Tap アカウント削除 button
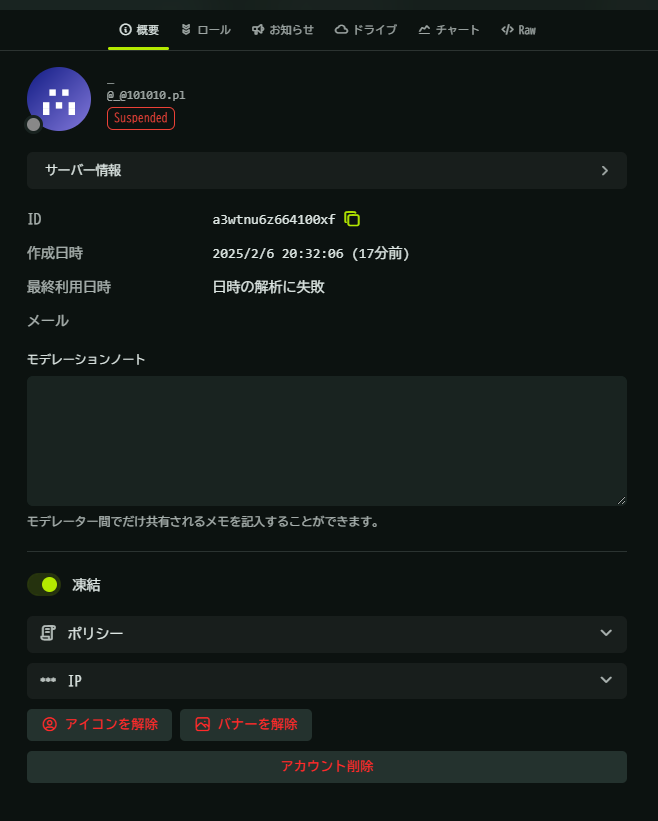 tap(327, 767)
